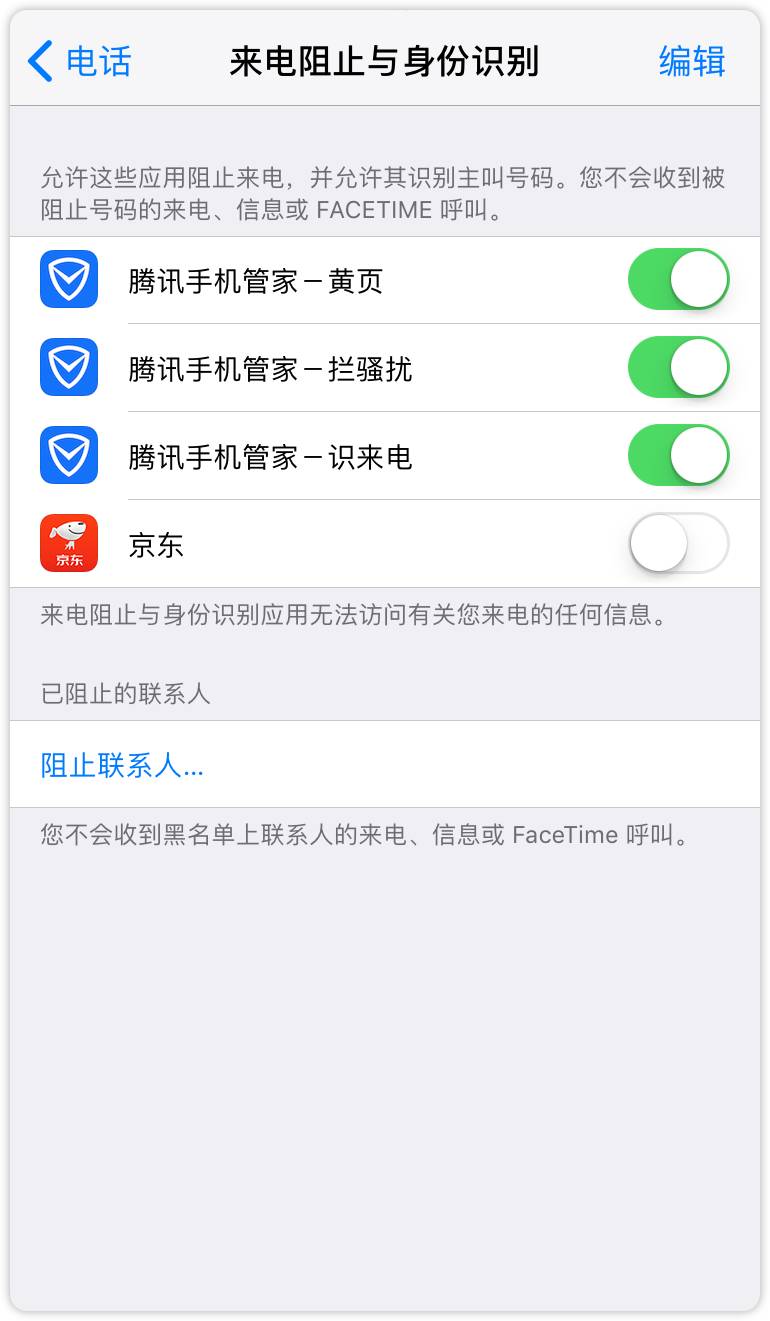
Task: Tap 编辑 to edit the list
Action: (692, 62)
